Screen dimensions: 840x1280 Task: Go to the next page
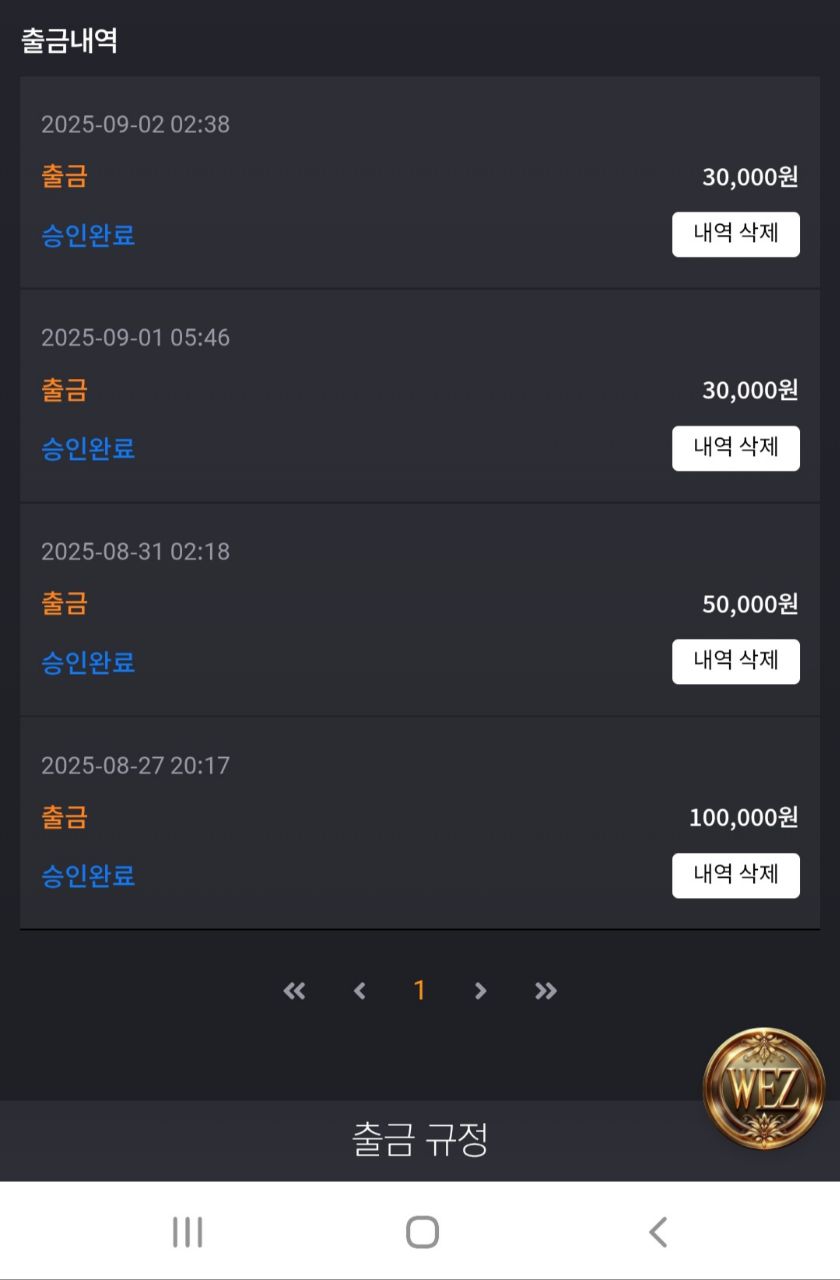pyautogui.click(x=480, y=991)
